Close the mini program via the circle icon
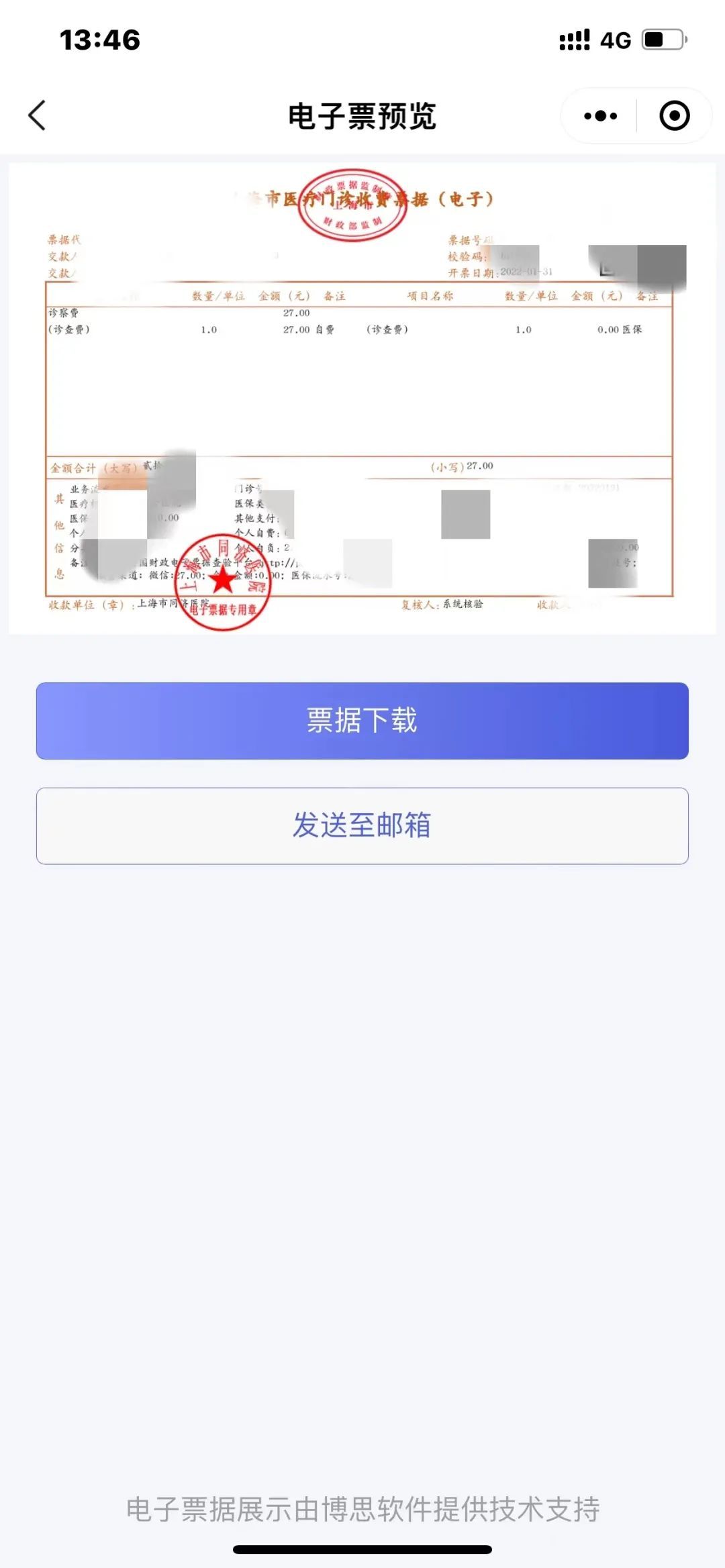Viewport: 725px width, 1568px height. pos(674,116)
